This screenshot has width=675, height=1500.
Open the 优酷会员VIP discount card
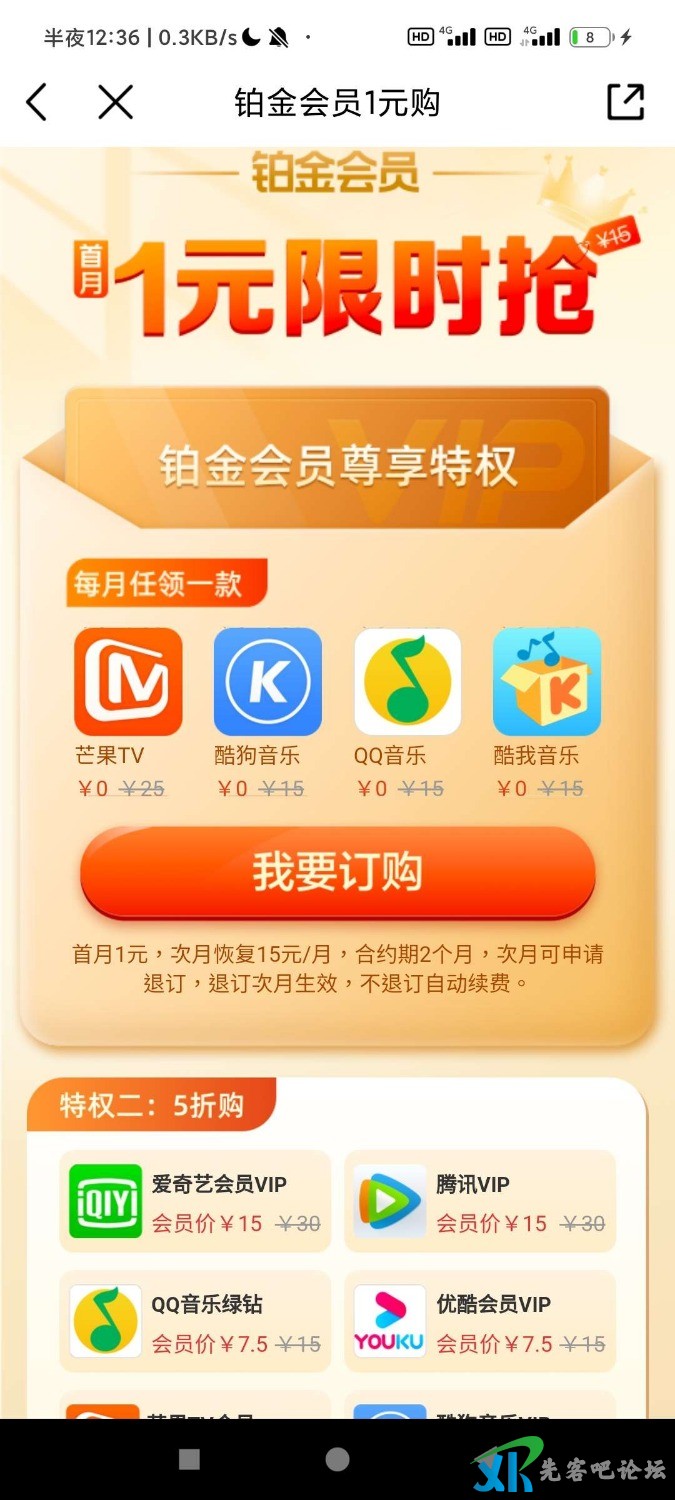coord(480,1322)
